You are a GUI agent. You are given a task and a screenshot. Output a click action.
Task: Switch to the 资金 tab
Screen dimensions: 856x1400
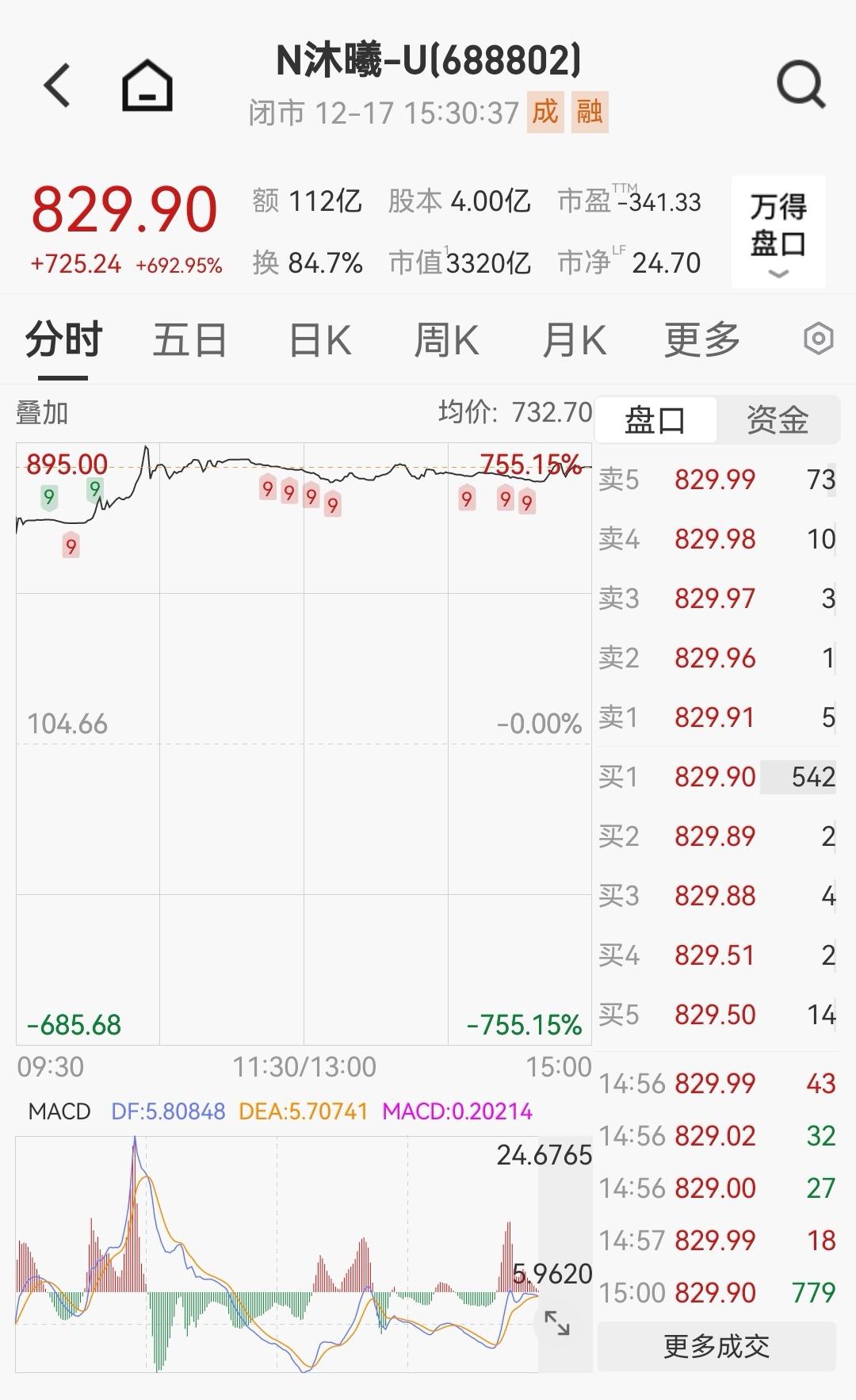tap(777, 420)
